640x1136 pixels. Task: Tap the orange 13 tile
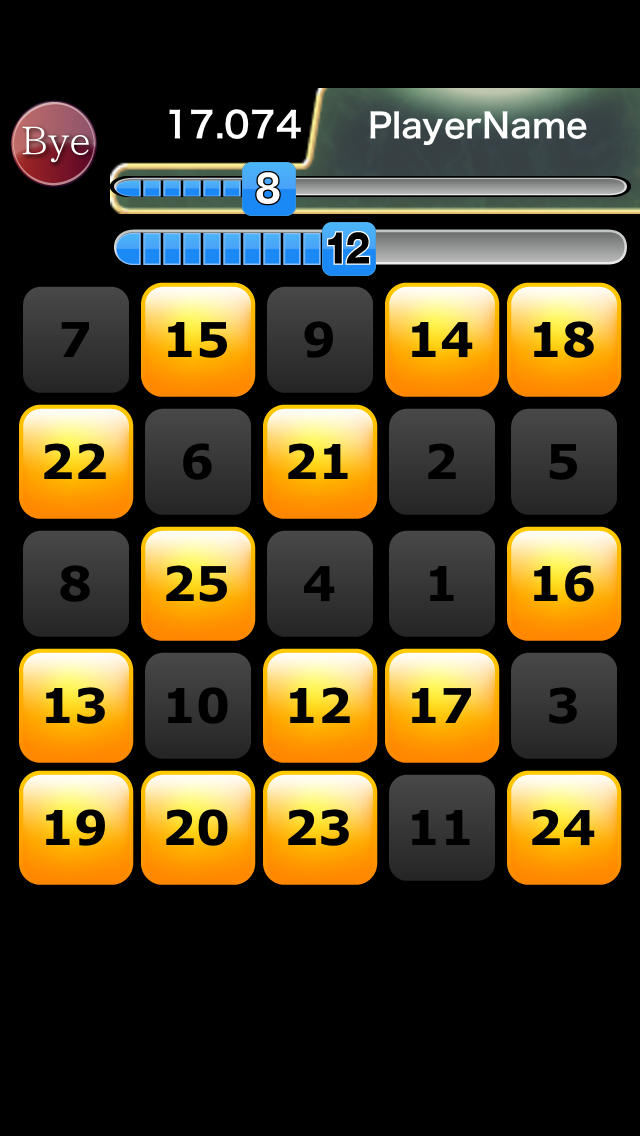(75, 706)
